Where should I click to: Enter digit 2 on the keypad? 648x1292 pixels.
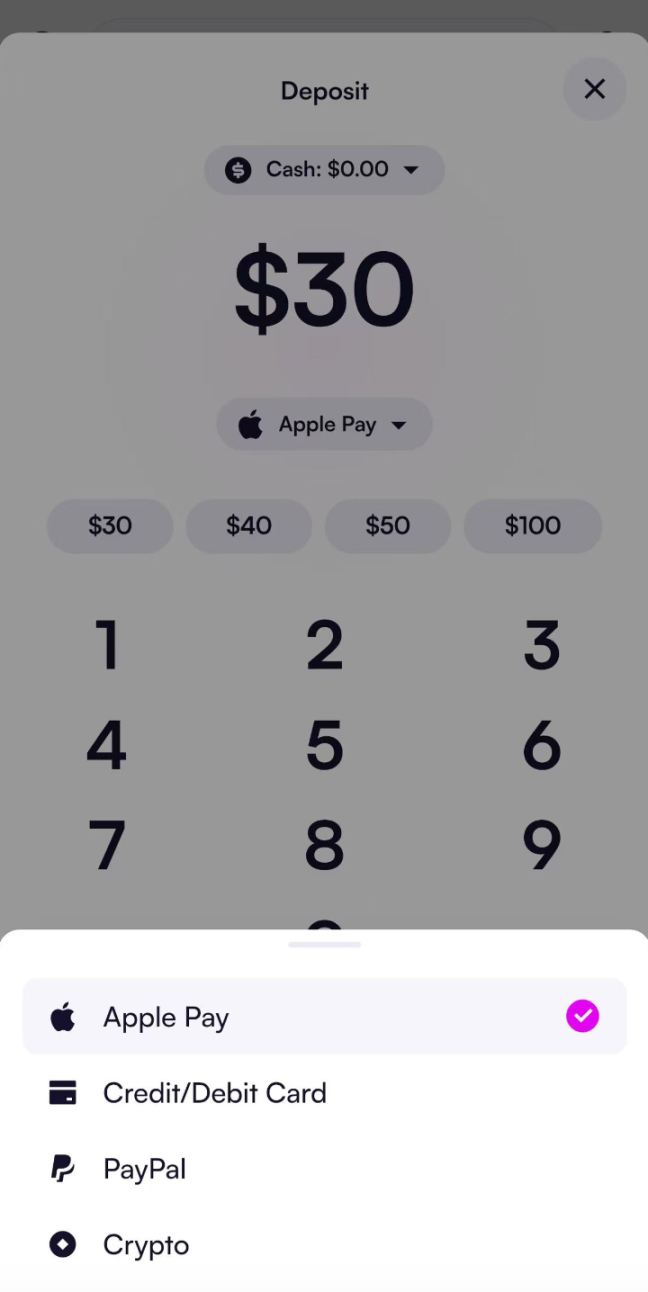324,645
